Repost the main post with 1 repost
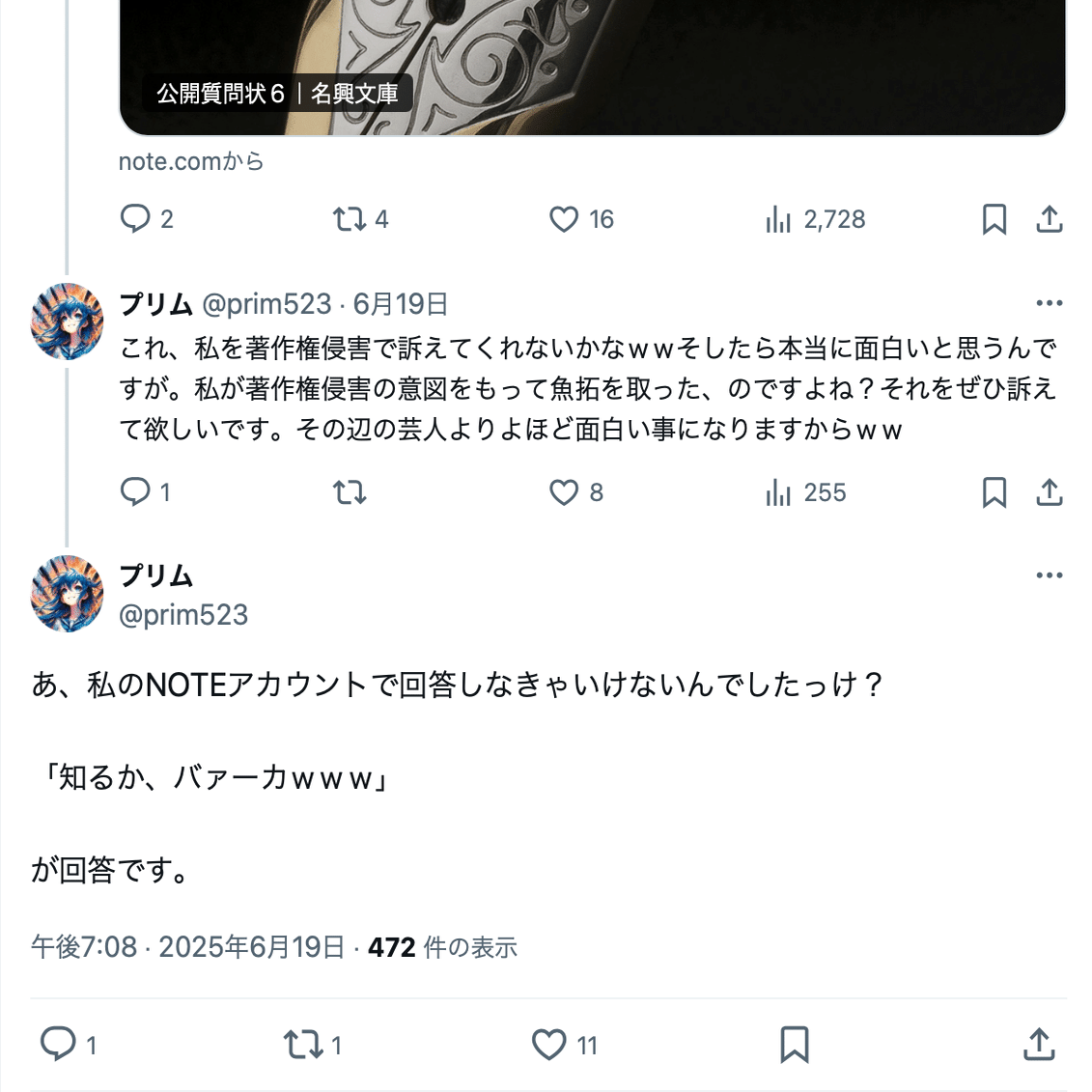This screenshot has width=1092, height=1092. click(x=302, y=1044)
